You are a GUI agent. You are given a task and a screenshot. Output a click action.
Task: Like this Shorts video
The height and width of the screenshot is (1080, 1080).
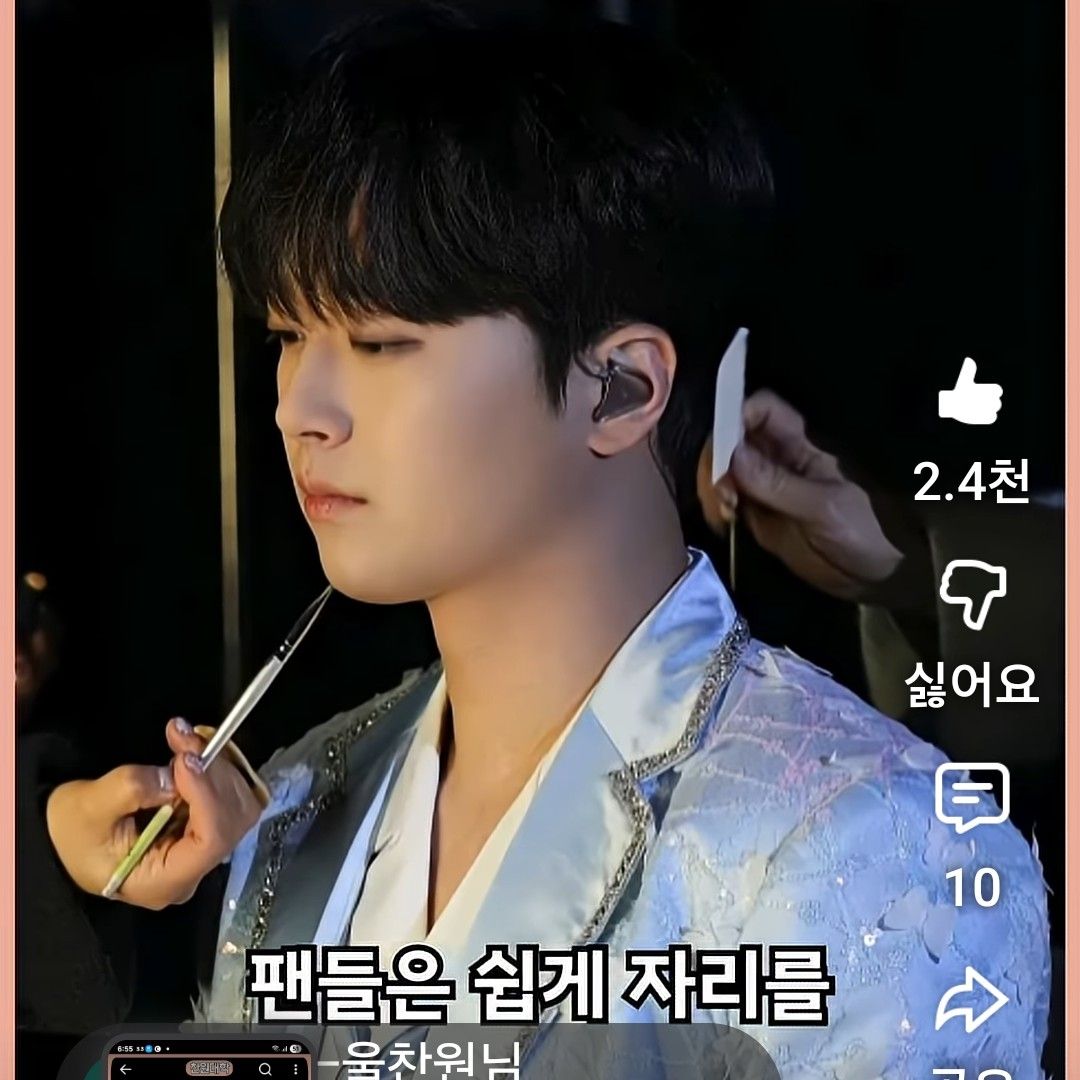(x=970, y=393)
